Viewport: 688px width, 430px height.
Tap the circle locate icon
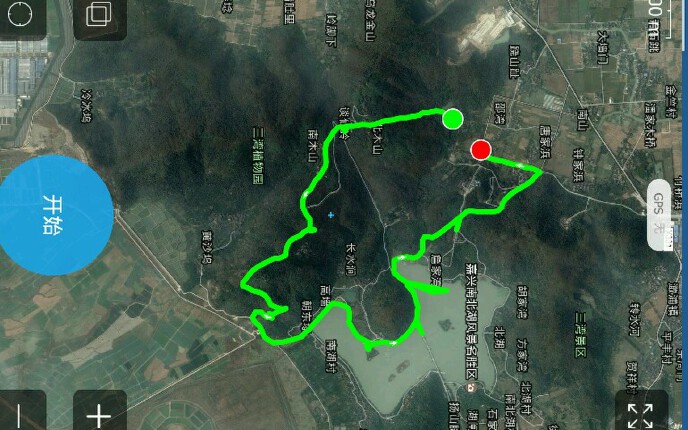tap(19, 14)
